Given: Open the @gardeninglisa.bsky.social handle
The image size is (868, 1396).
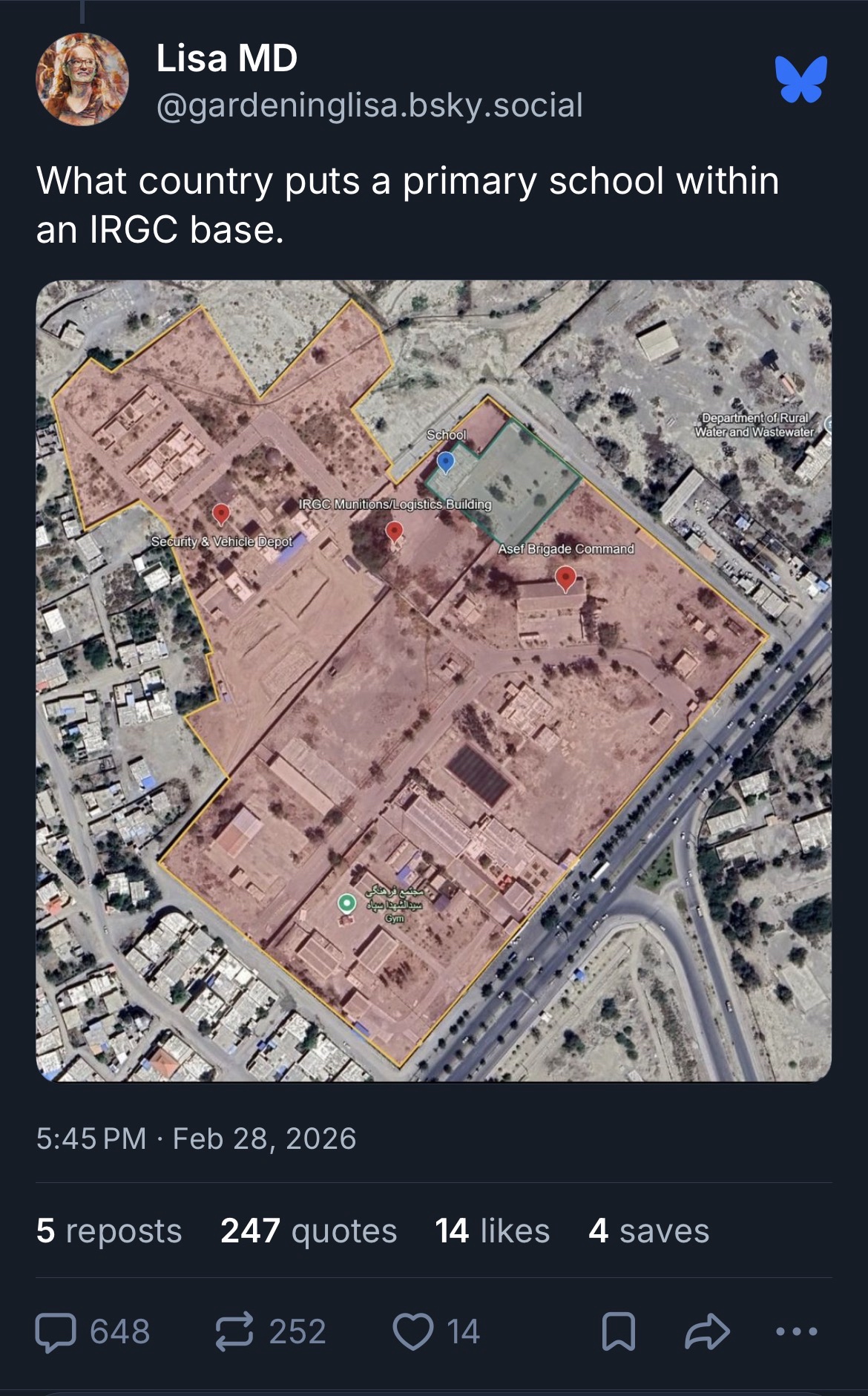Looking at the screenshot, I should [369, 105].
